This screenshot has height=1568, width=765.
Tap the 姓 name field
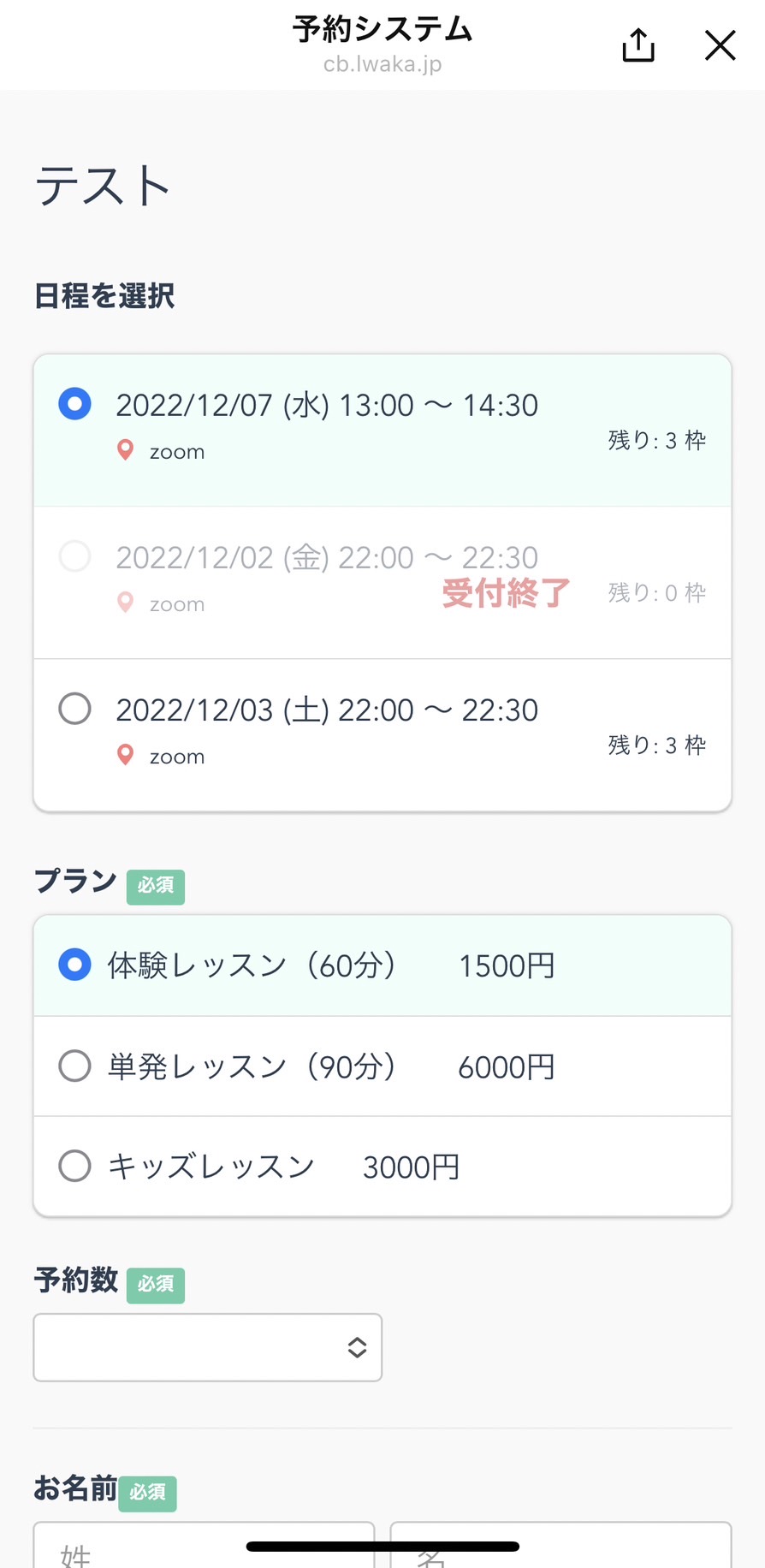coord(204,1545)
